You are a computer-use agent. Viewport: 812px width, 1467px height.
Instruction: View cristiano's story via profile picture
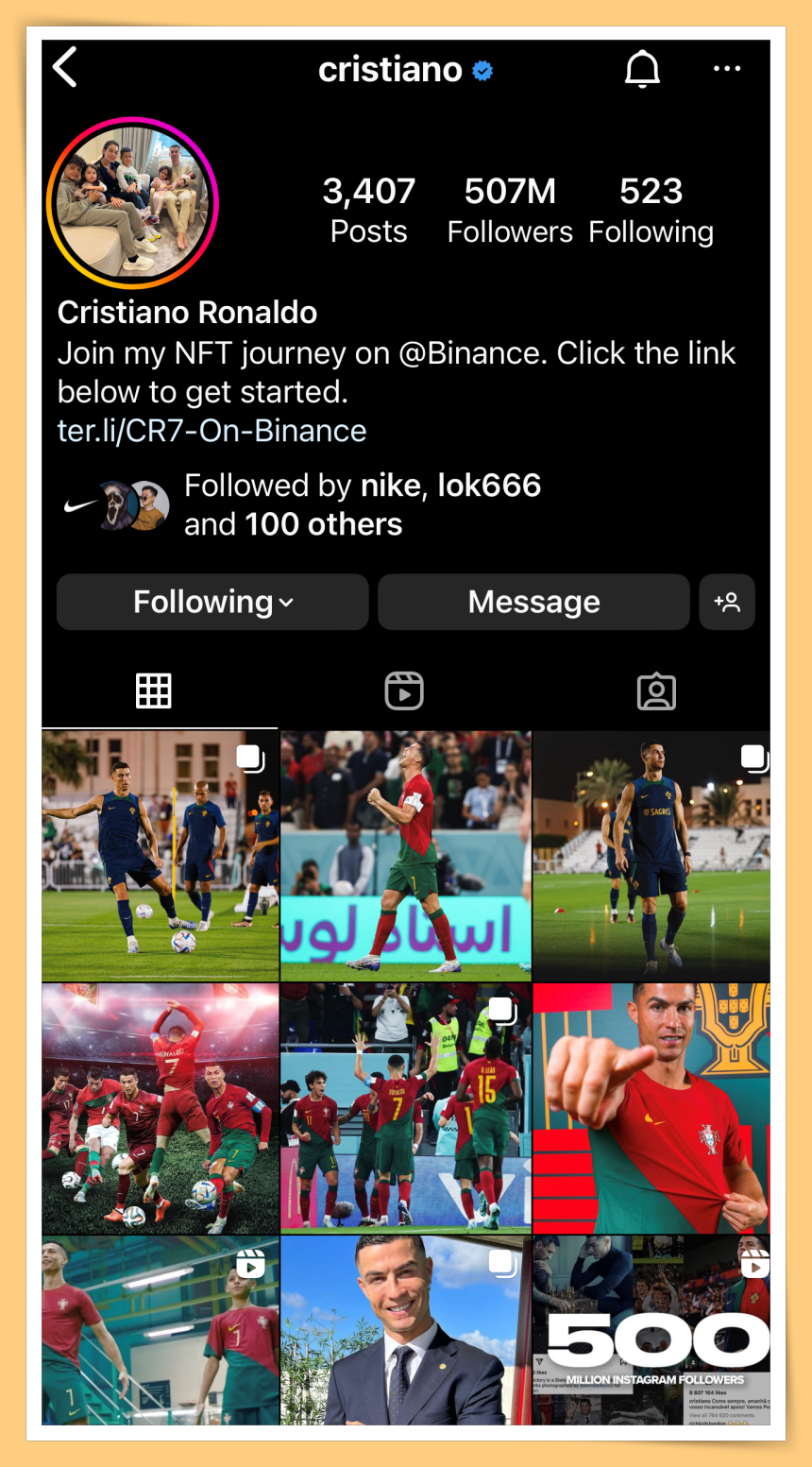pos(132,202)
